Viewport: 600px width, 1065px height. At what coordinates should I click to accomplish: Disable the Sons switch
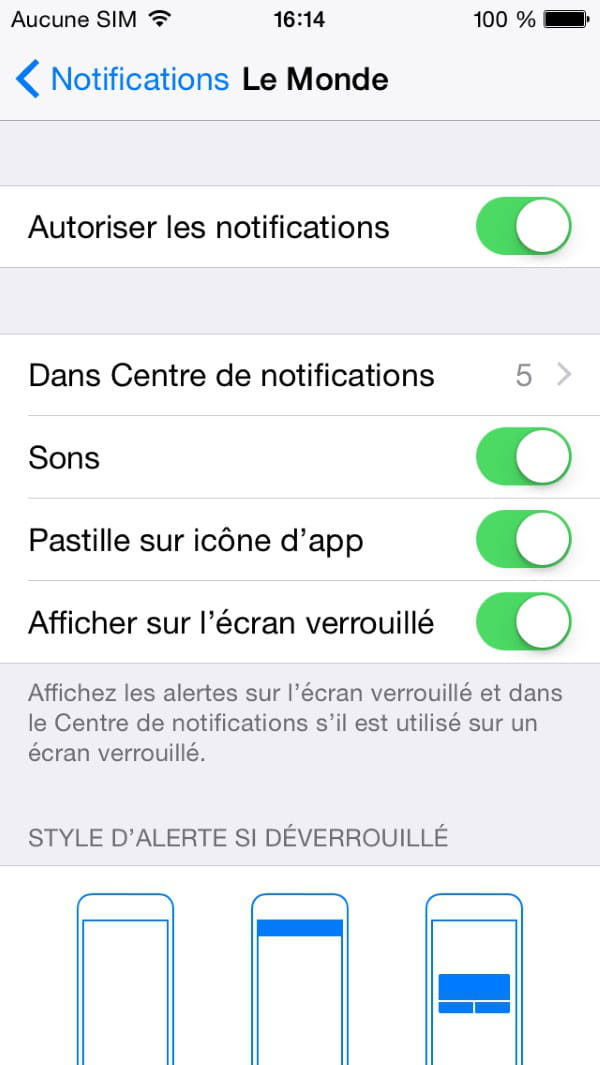tap(523, 456)
